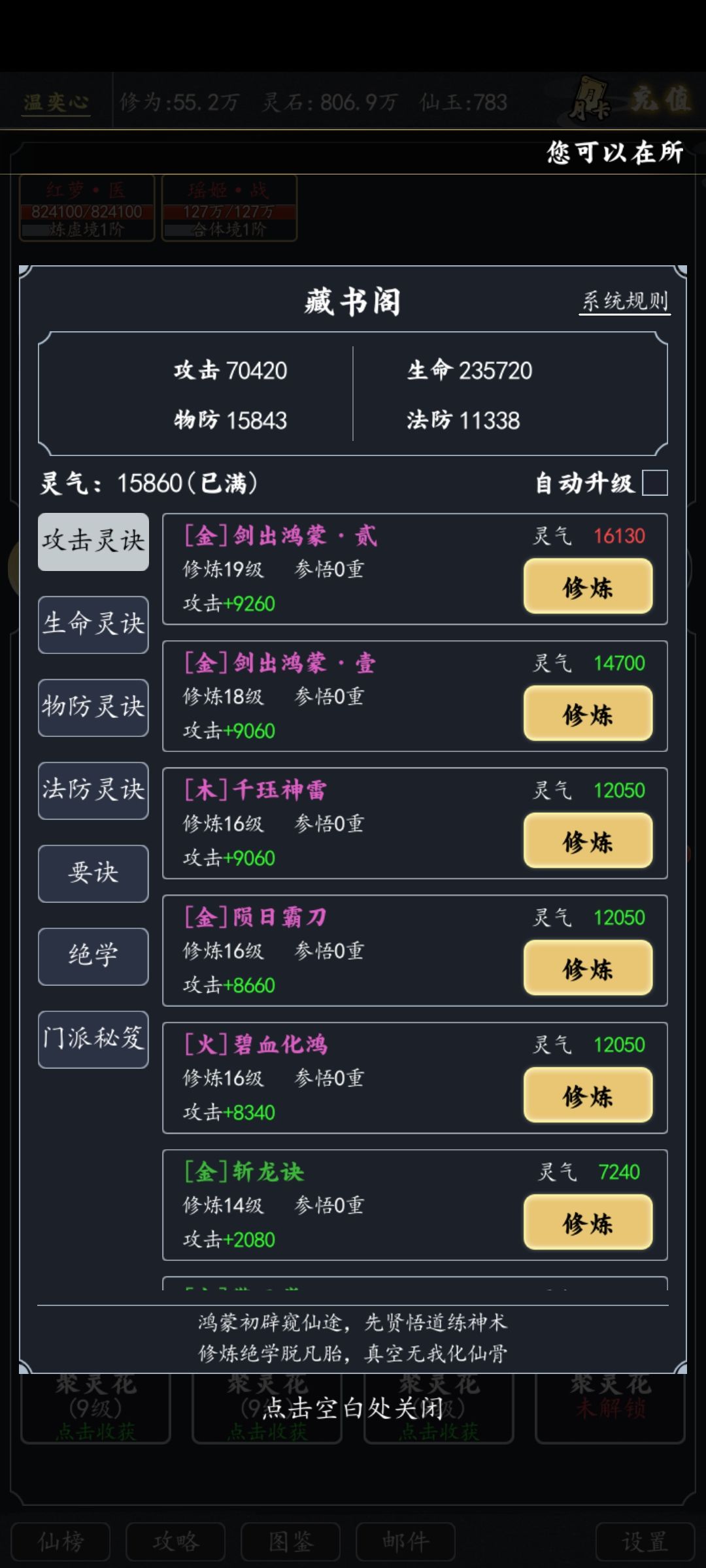Screen dimensions: 706x1568
Task: Switch to the 物防灵诀 tab
Action: (x=93, y=708)
